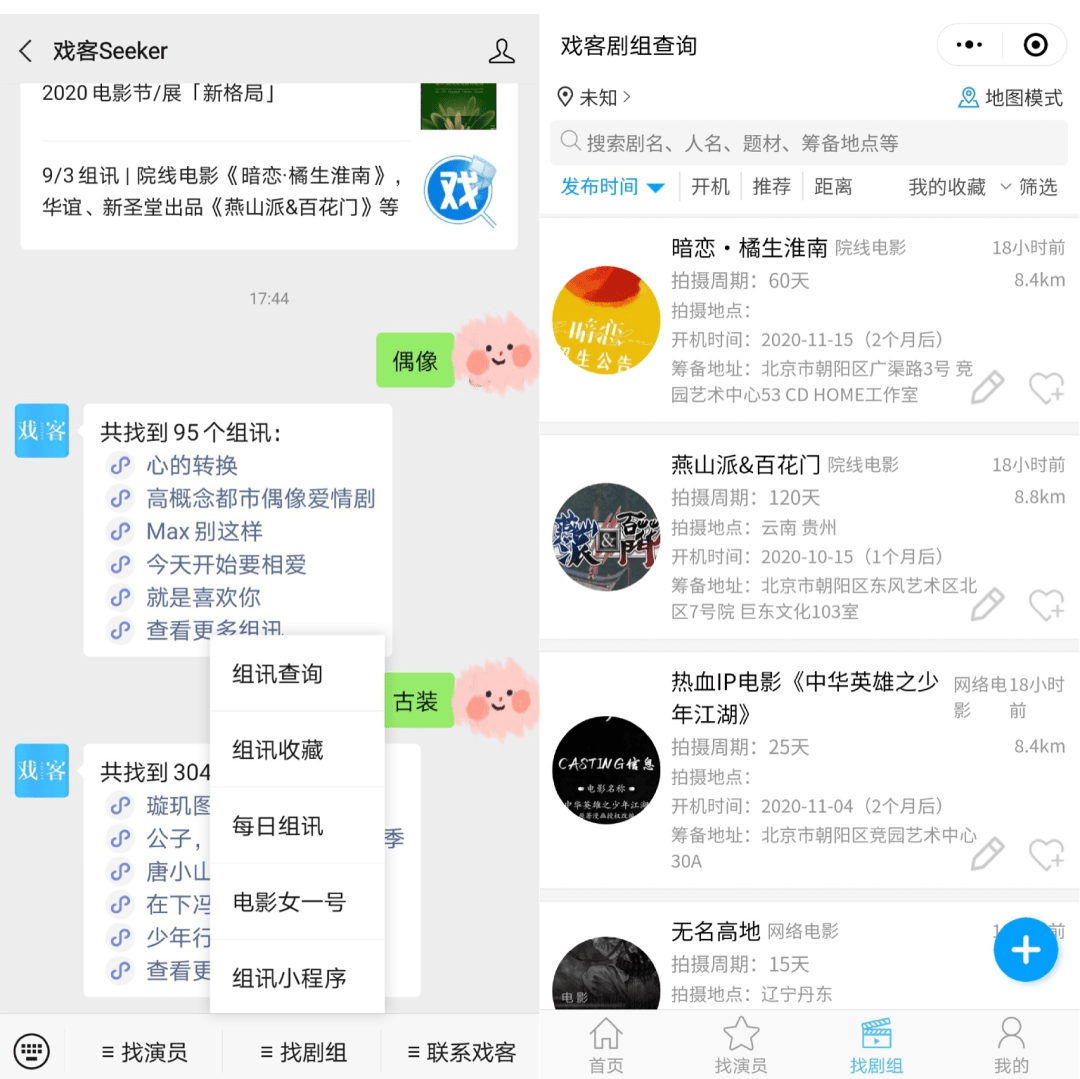Open the Max别这样 link
The height and width of the screenshot is (1079, 1080).
click(204, 531)
